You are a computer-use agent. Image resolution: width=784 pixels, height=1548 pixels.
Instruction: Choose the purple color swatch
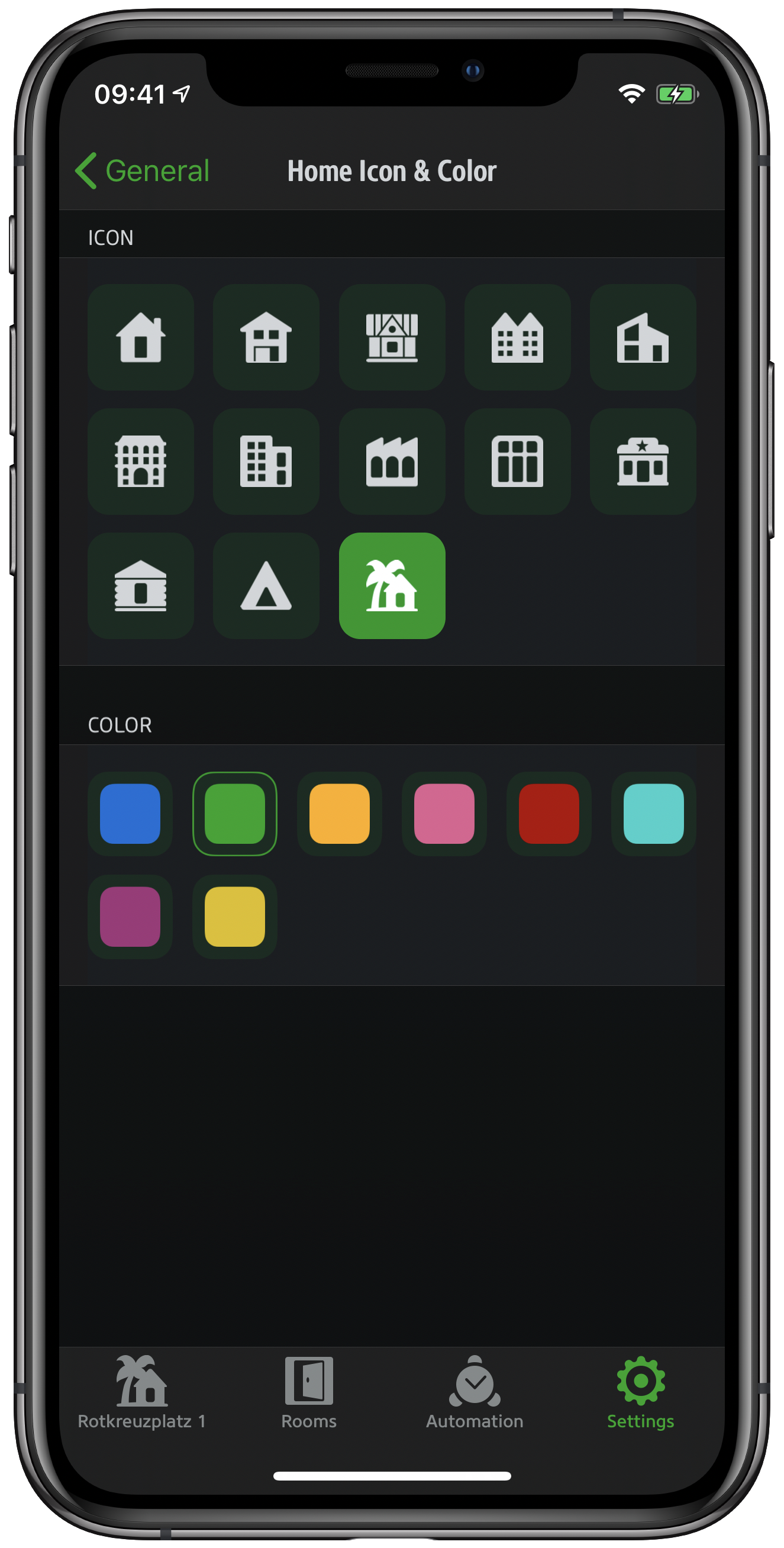[130, 917]
